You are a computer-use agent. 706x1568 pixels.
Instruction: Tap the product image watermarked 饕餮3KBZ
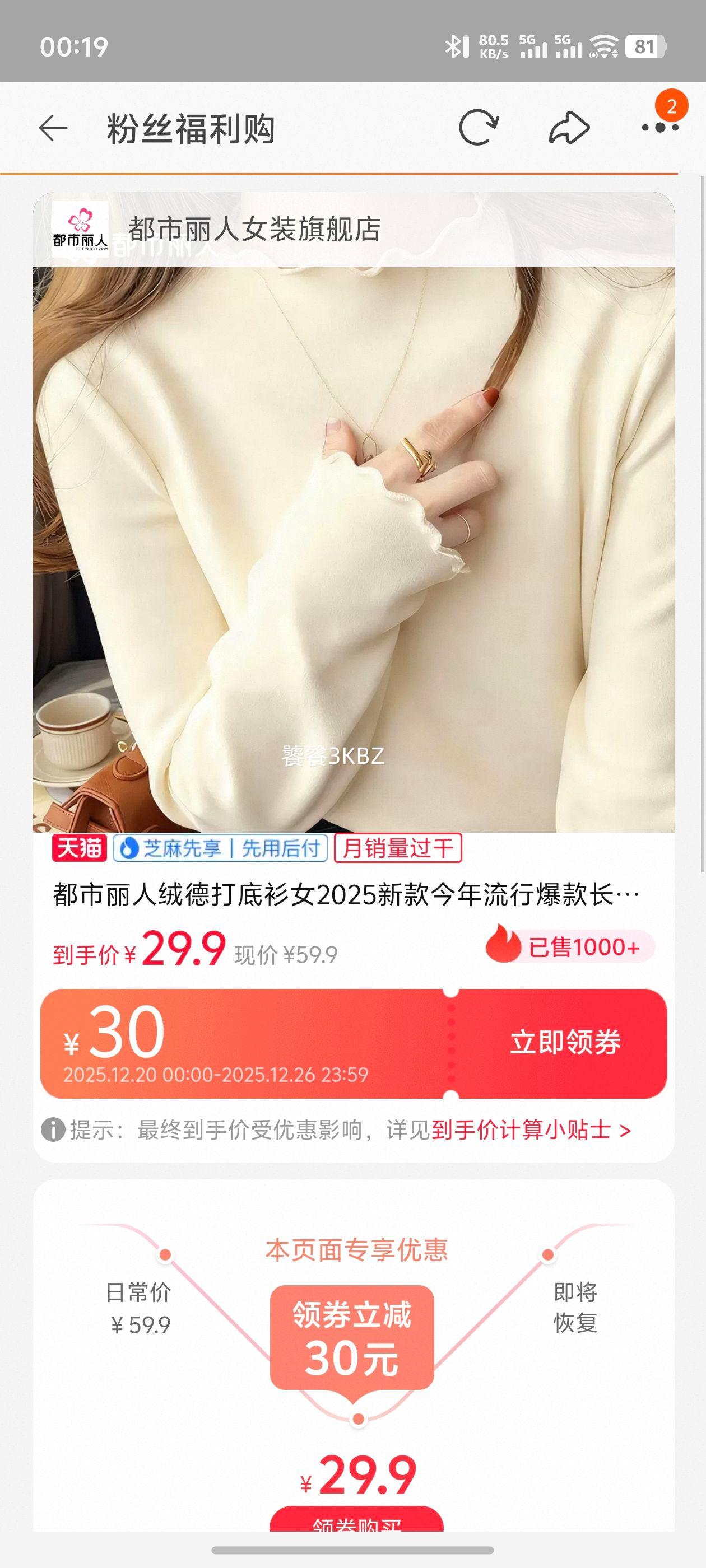point(352,548)
